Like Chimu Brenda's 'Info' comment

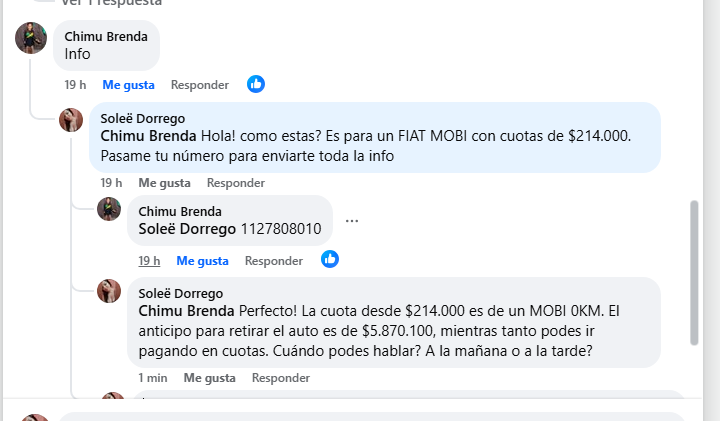[128, 85]
